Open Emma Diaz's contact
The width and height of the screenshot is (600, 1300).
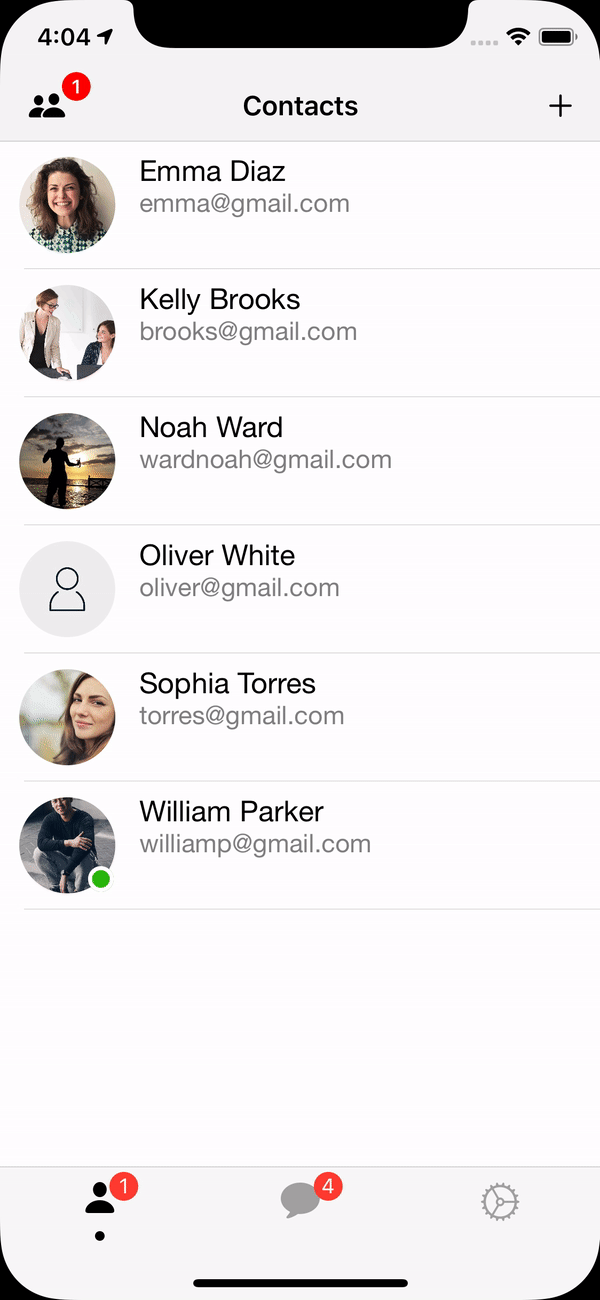[x=300, y=205]
